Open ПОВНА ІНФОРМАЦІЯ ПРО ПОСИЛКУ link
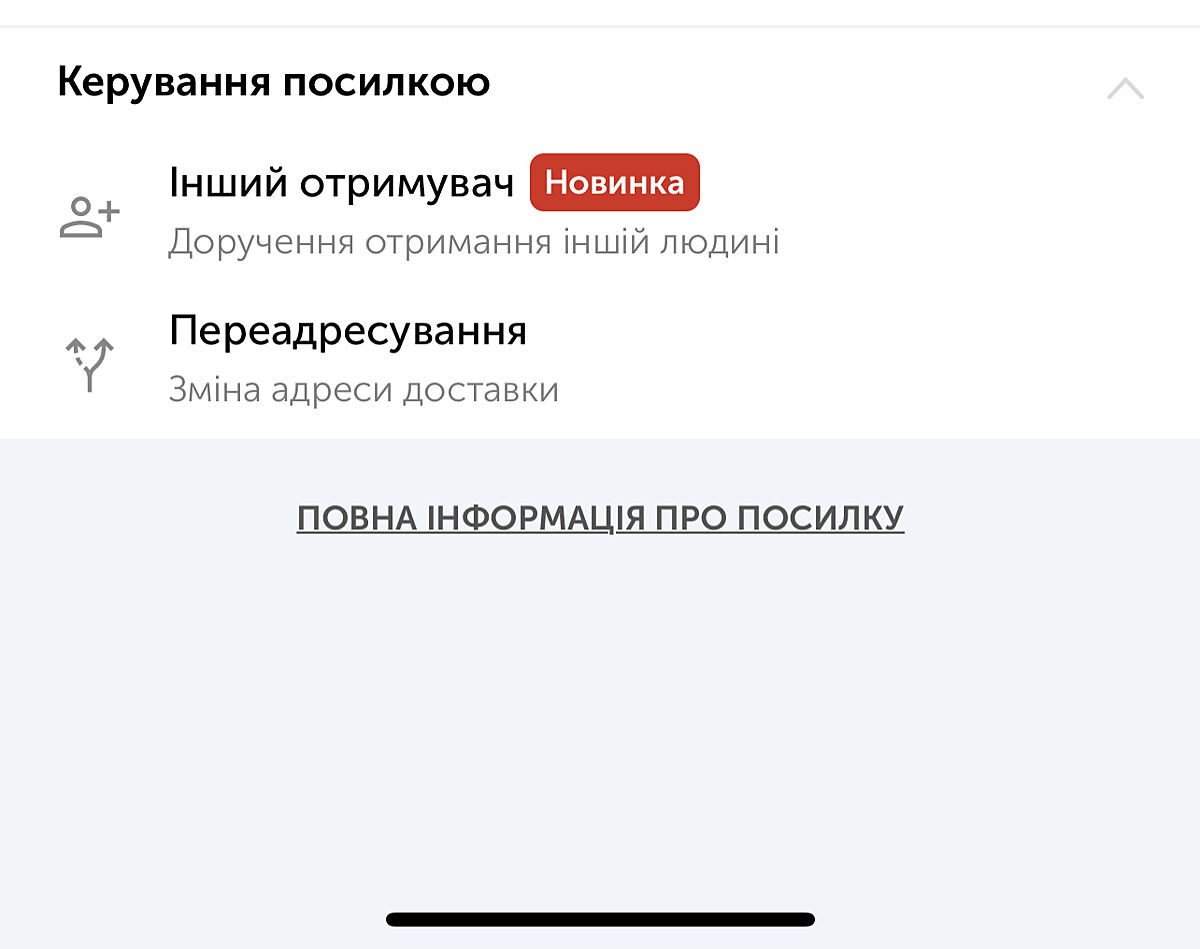This screenshot has height=949, width=1200. (x=600, y=518)
